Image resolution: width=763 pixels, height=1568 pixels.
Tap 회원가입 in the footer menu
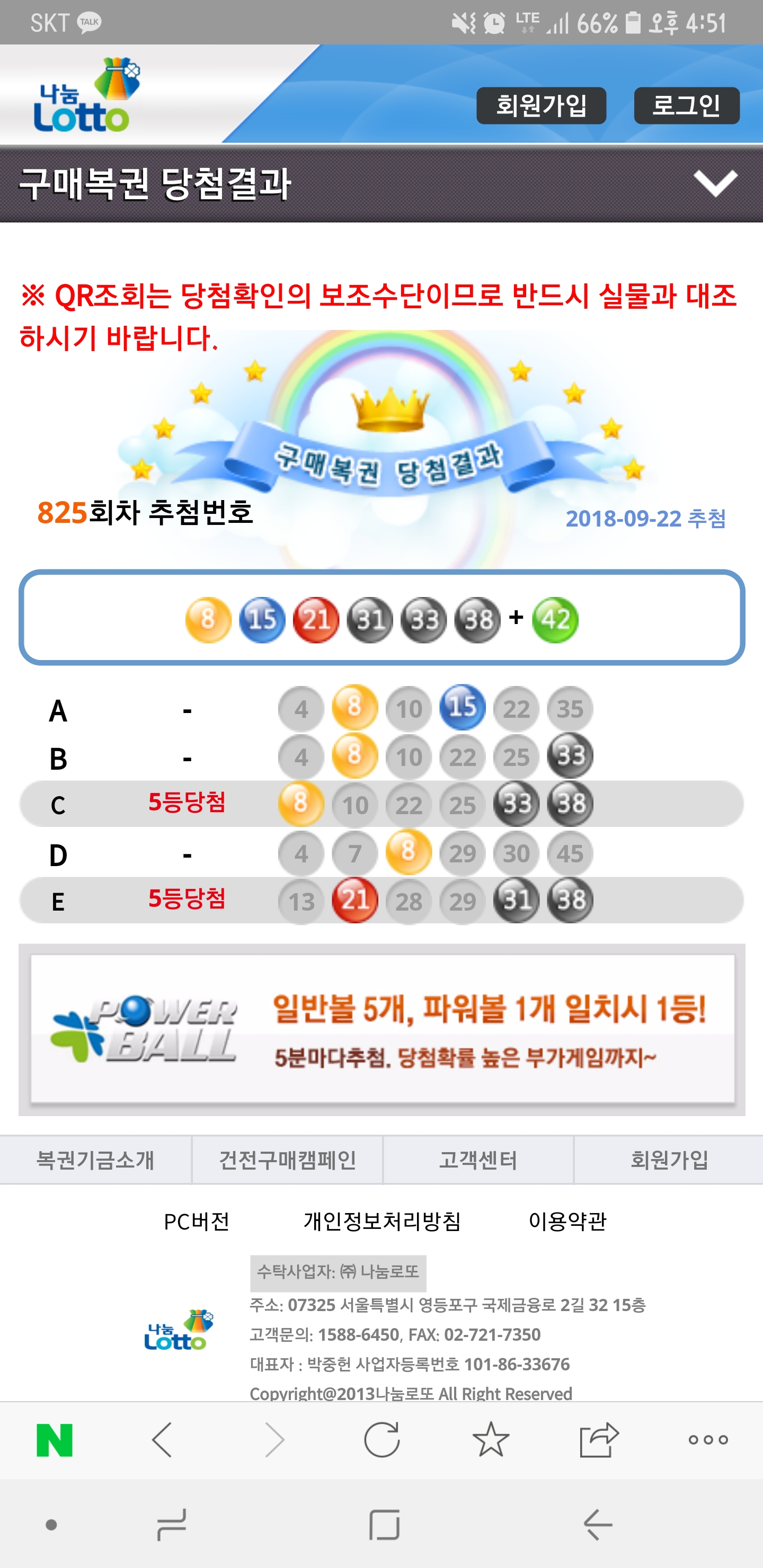pyautogui.click(x=669, y=1160)
